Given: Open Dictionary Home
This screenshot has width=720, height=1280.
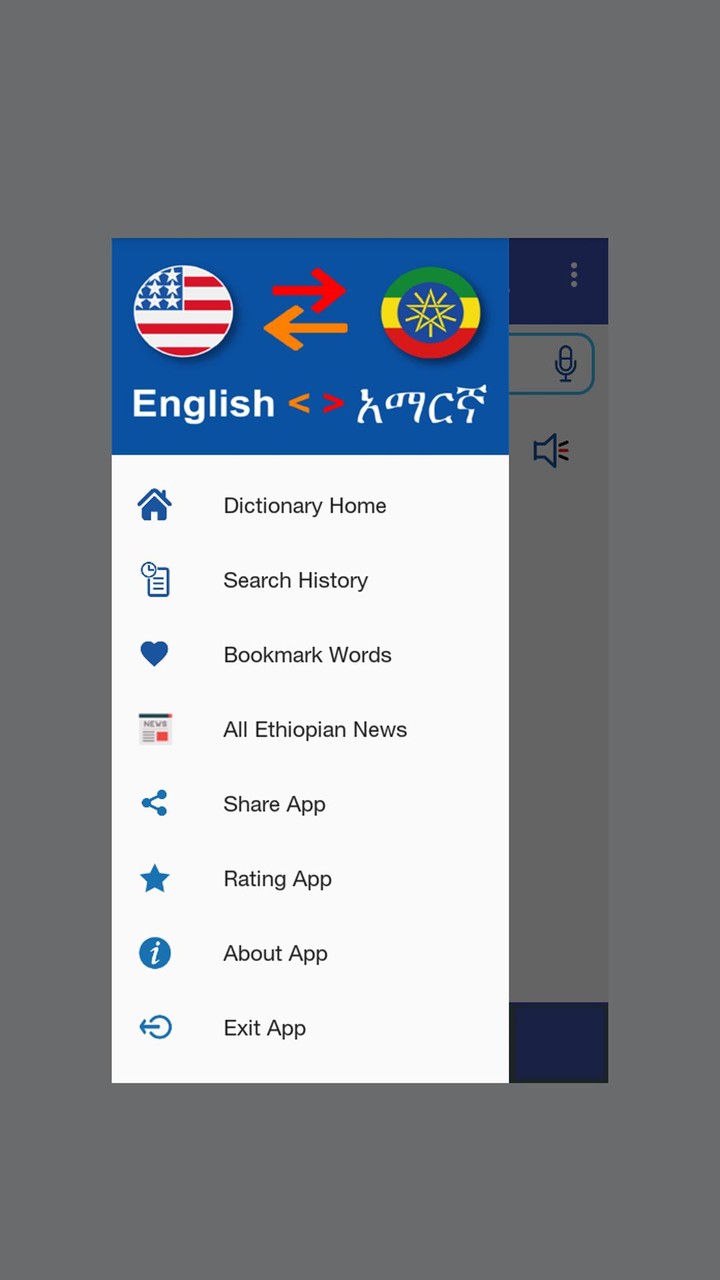Looking at the screenshot, I should point(304,506).
